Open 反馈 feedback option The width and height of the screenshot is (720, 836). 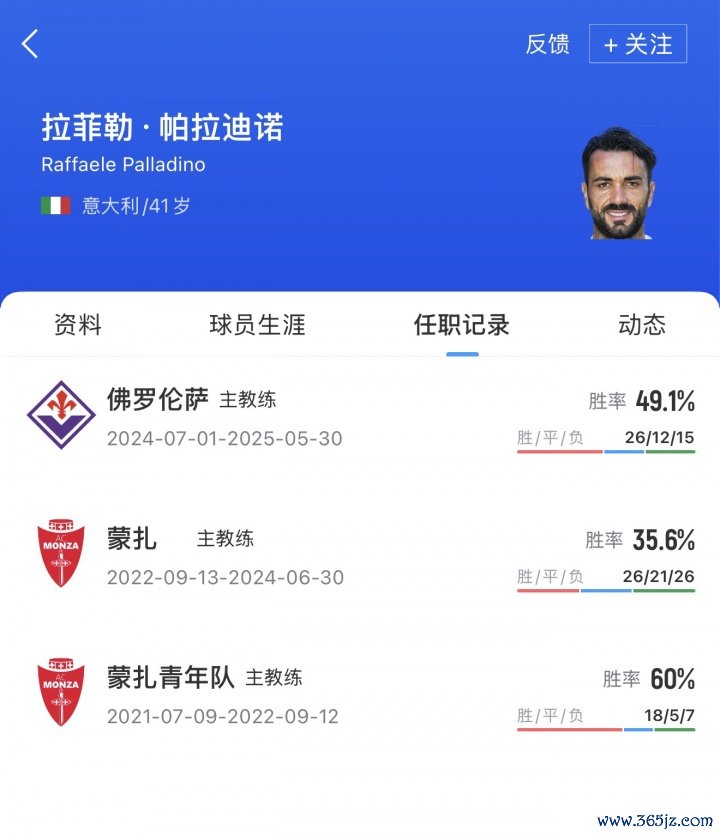[547, 44]
